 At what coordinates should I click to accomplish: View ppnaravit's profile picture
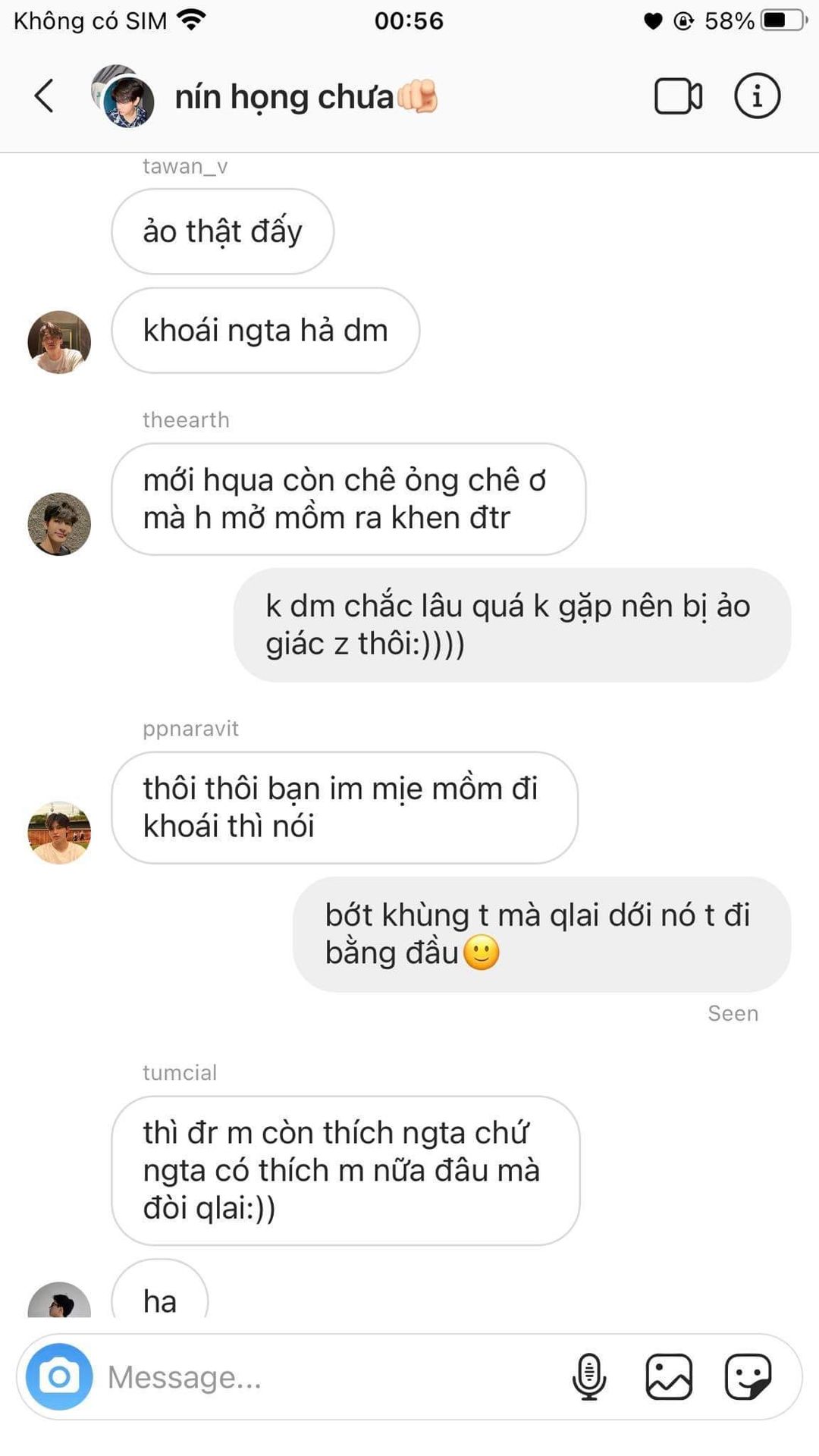click(x=59, y=833)
